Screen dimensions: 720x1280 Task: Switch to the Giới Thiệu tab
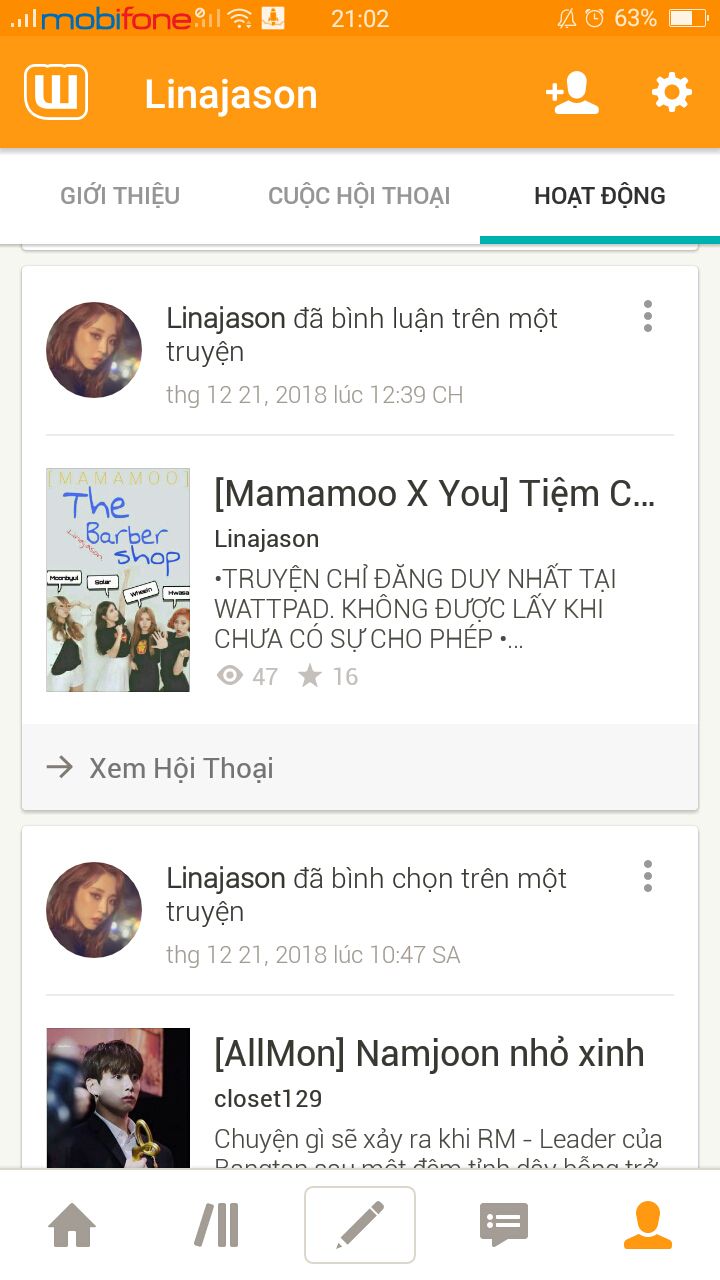point(120,196)
